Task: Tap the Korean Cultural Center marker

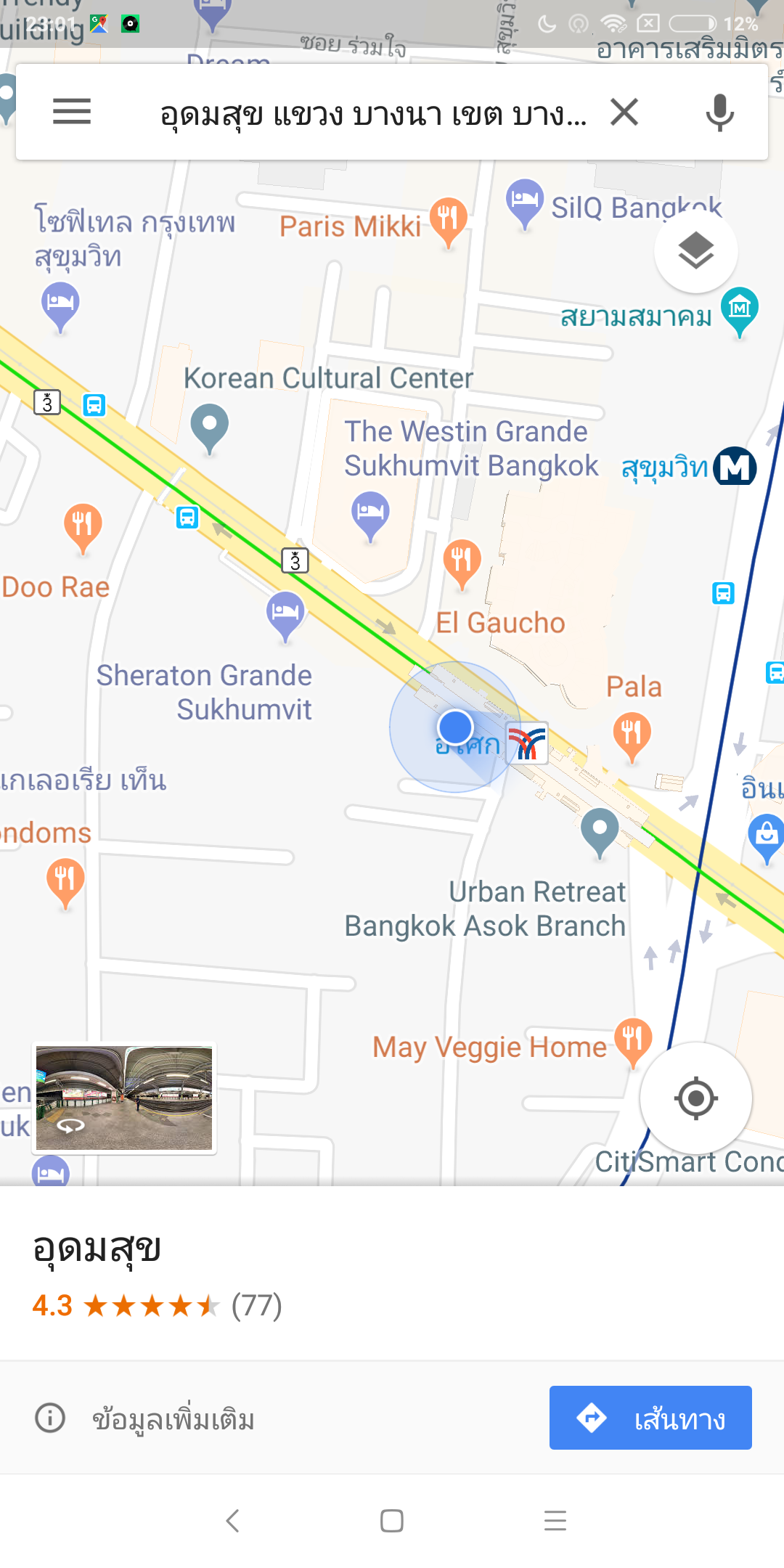Action: (210, 428)
